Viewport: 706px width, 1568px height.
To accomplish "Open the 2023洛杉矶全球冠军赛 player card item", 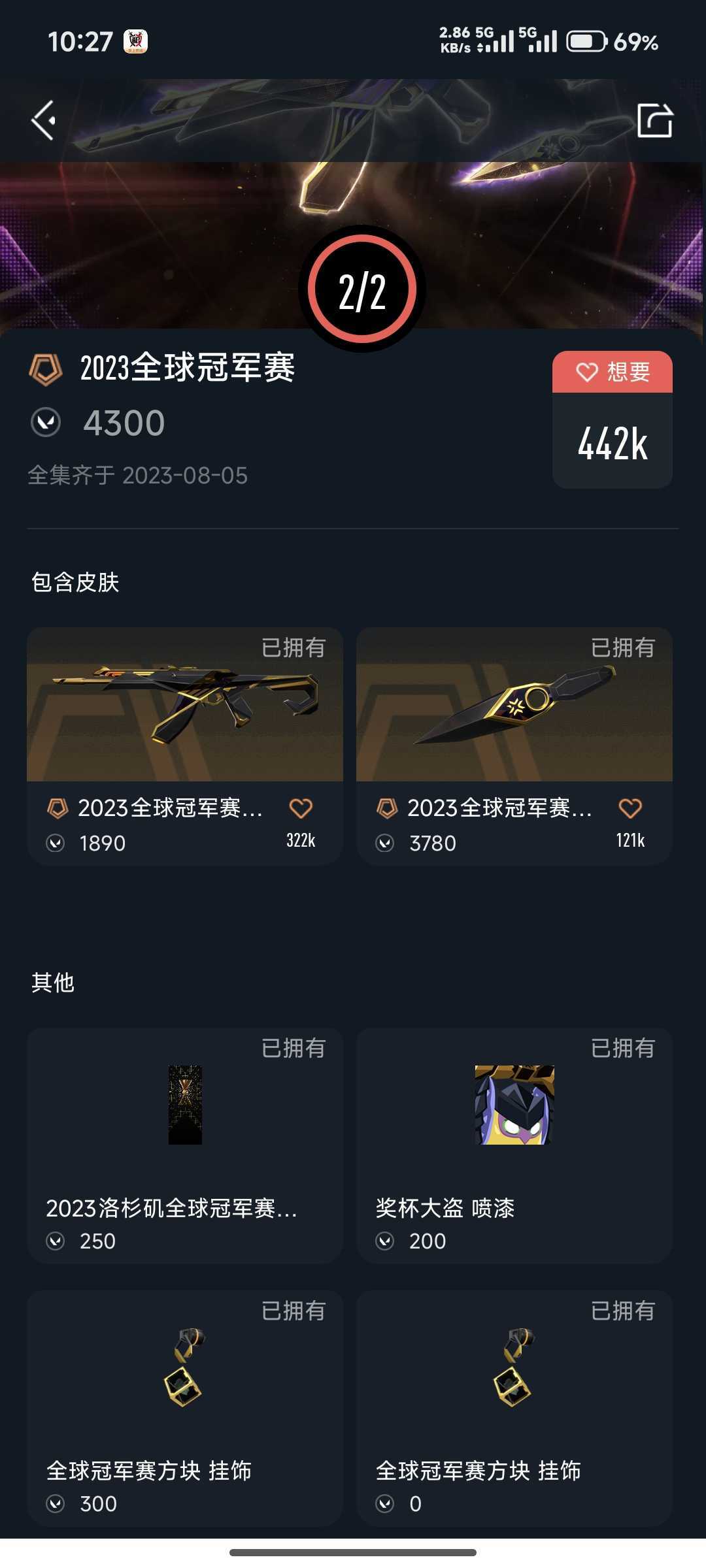I will [184, 1143].
